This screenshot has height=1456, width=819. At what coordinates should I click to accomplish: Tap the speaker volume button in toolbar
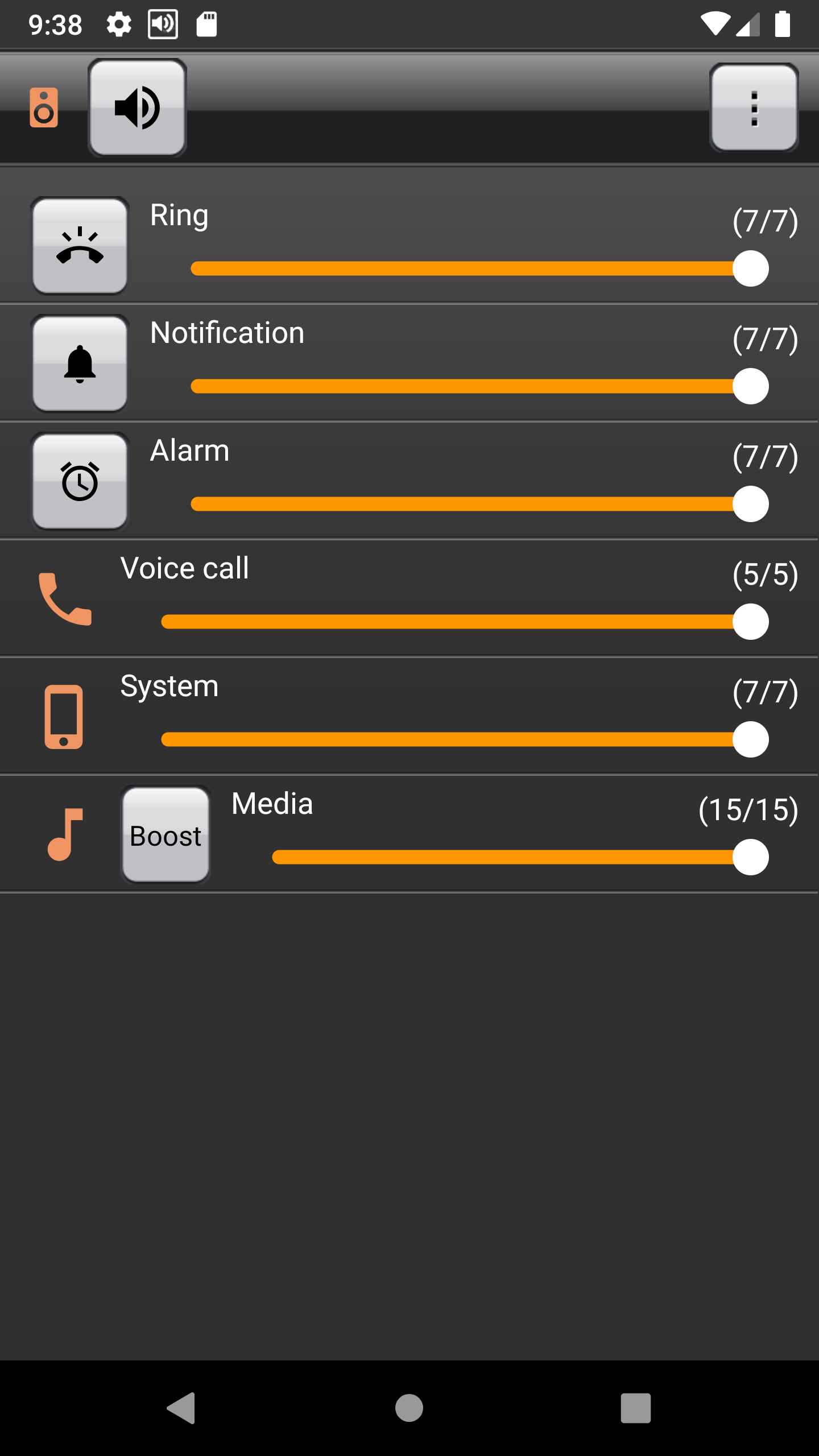(137, 107)
